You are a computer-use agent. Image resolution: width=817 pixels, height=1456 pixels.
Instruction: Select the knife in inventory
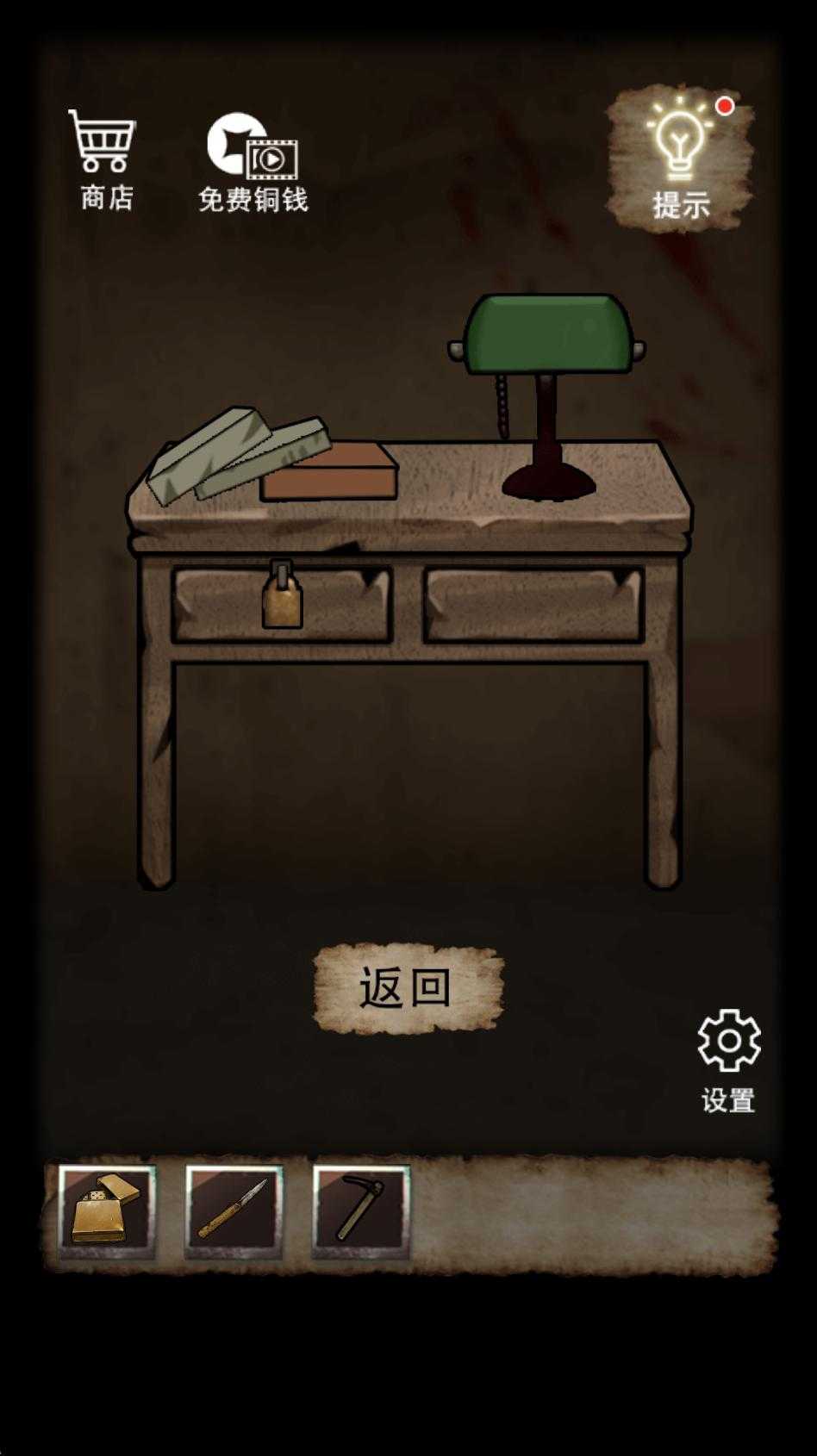(234, 1210)
